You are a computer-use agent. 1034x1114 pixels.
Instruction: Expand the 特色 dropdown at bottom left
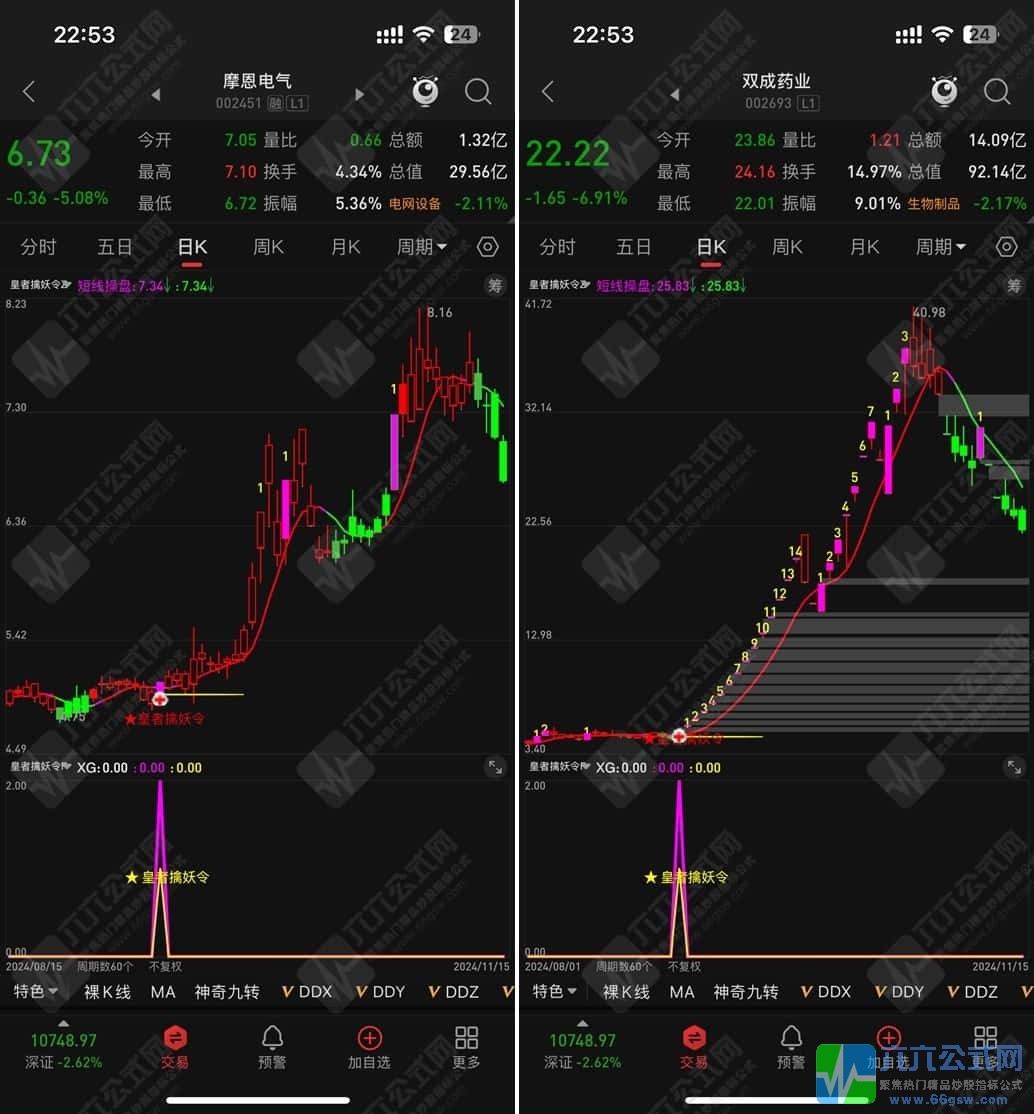coord(28,992)
